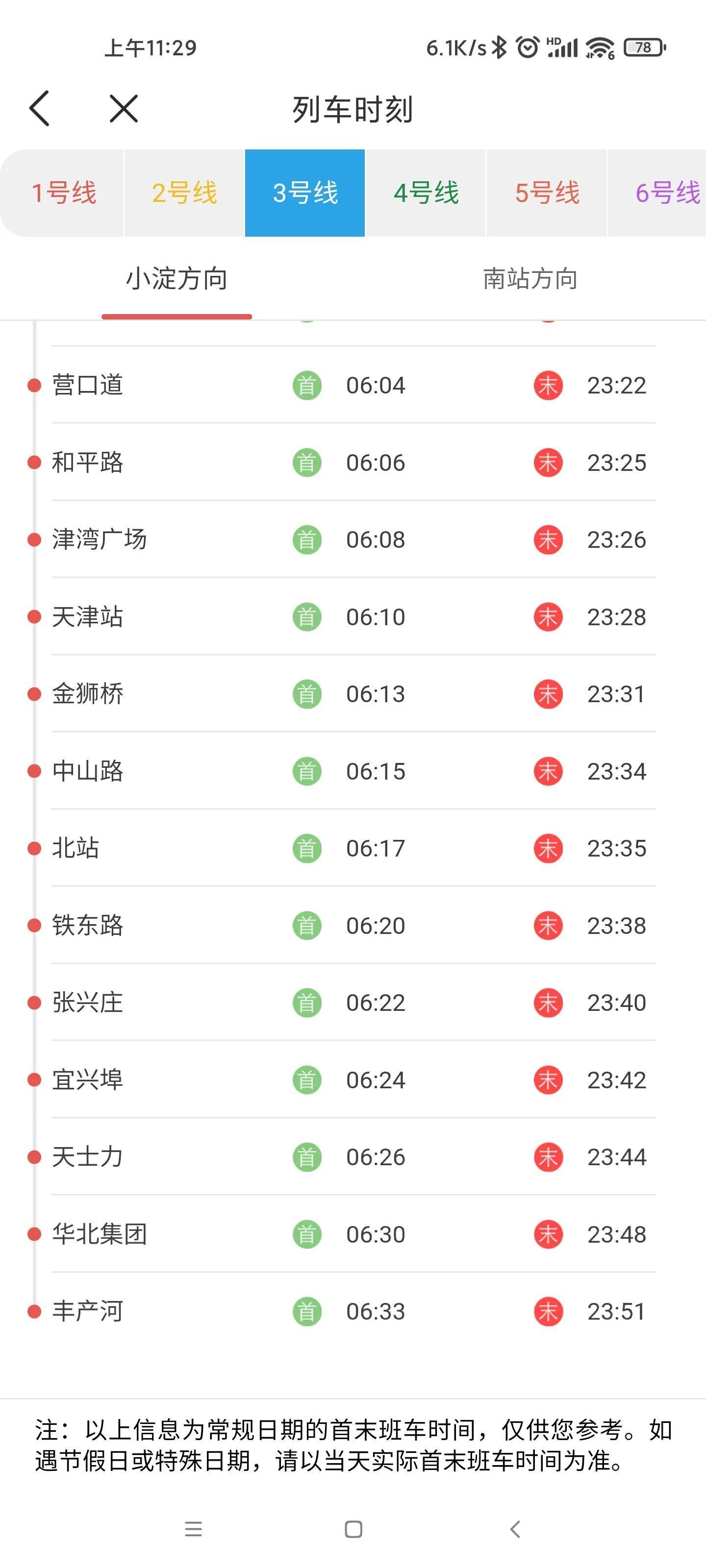Go back using the header arrow
706x1568 pixels.
coord(40,109)
